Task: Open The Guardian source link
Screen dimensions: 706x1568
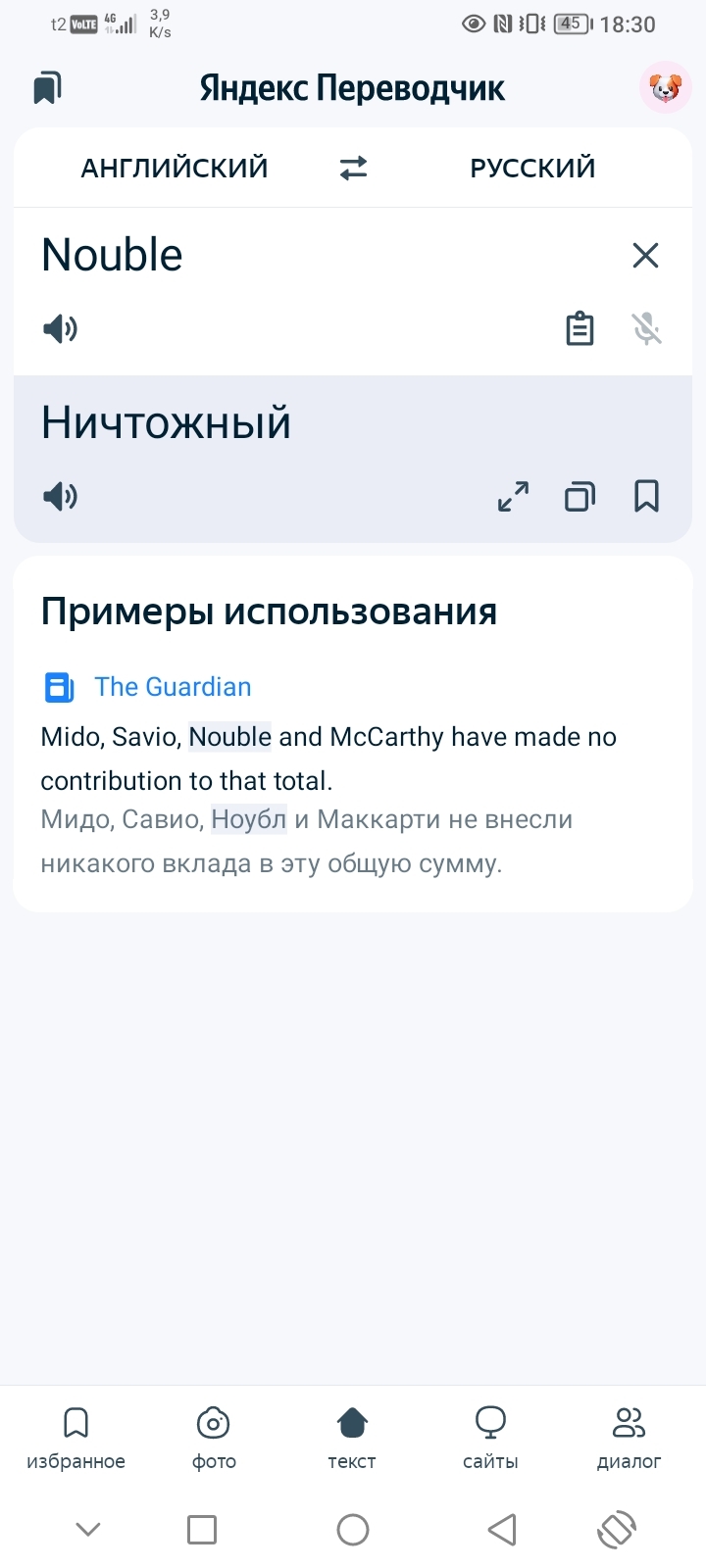Action: 173,687
